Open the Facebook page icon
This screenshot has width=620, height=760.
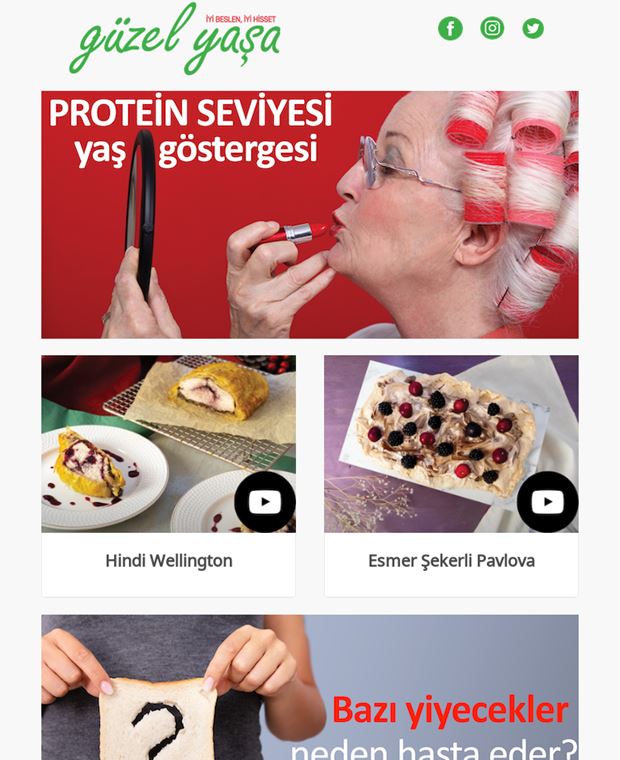pyautogui.click(x=450, y=29)
